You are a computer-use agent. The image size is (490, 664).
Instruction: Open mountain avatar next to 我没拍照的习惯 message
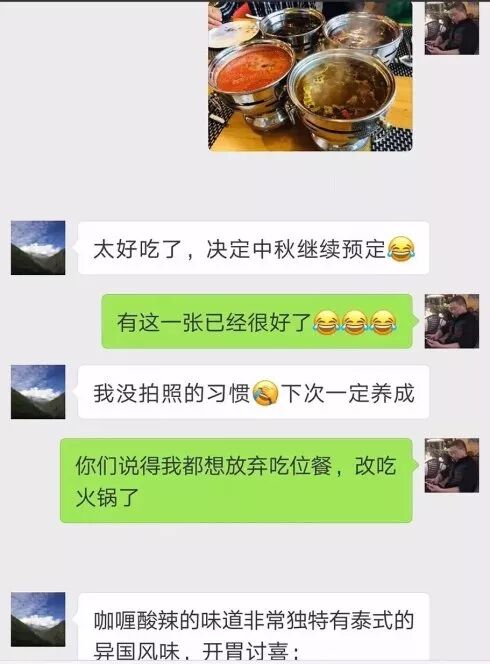(38, 392)
